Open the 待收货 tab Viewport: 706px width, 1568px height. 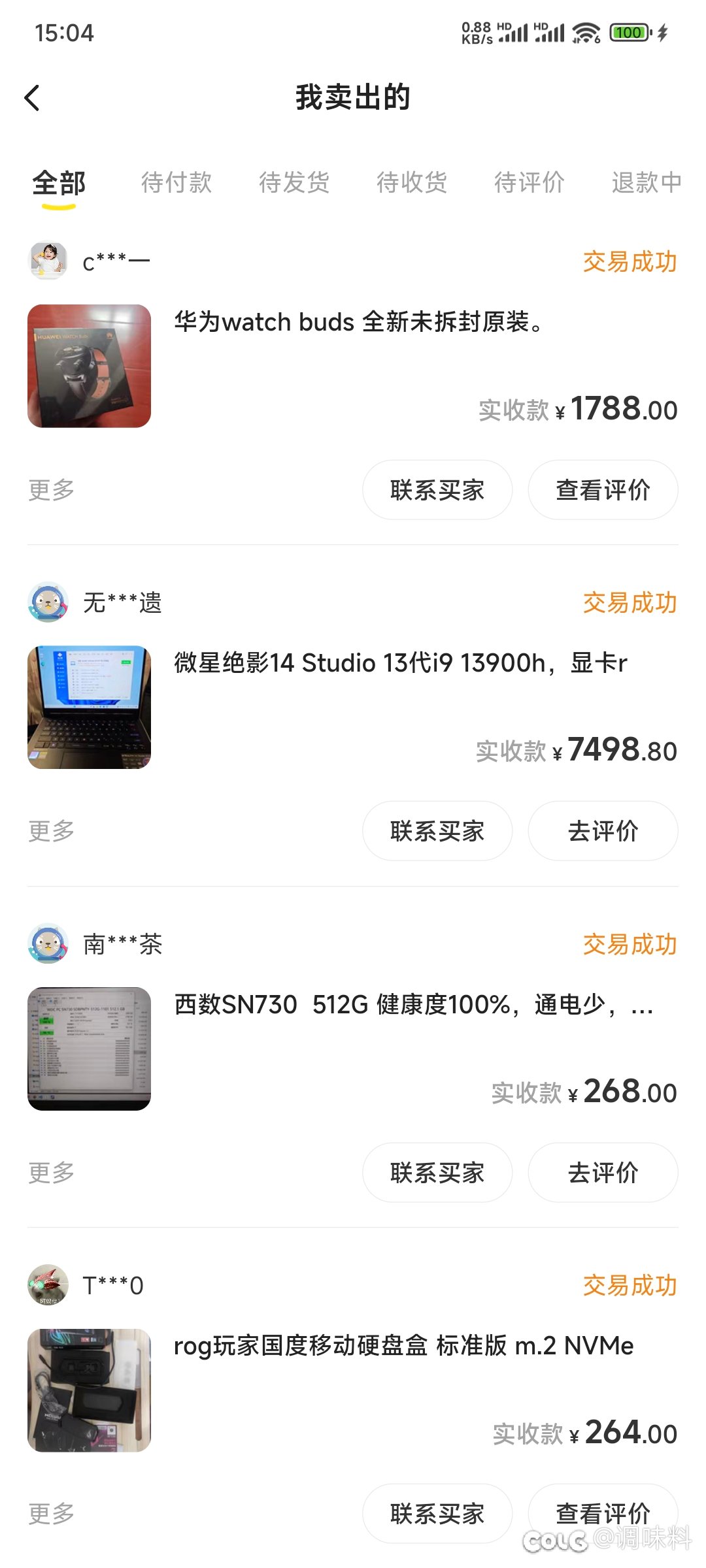[x=412, y=182]
